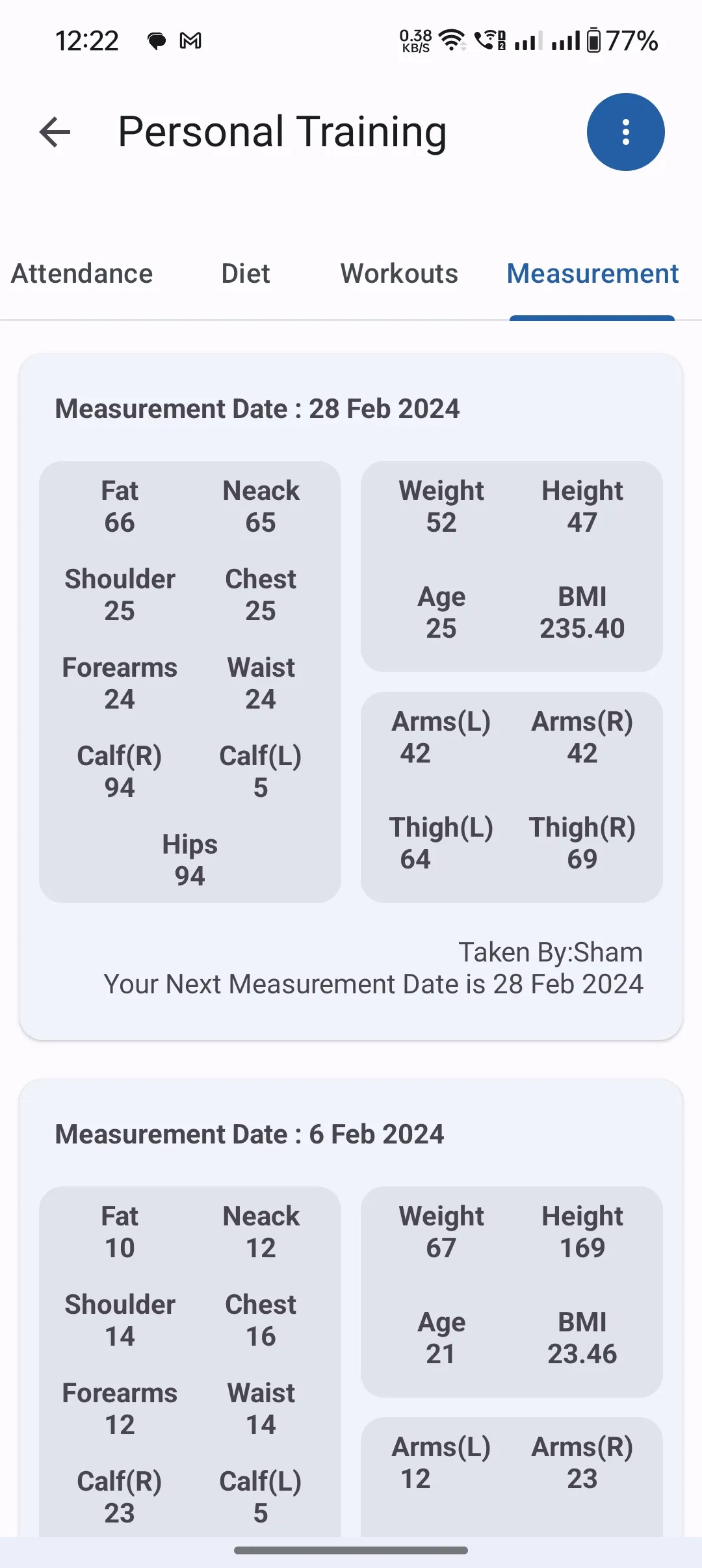Tap the battery indicator icon
702x1568 pixels.
pos(593,40)
